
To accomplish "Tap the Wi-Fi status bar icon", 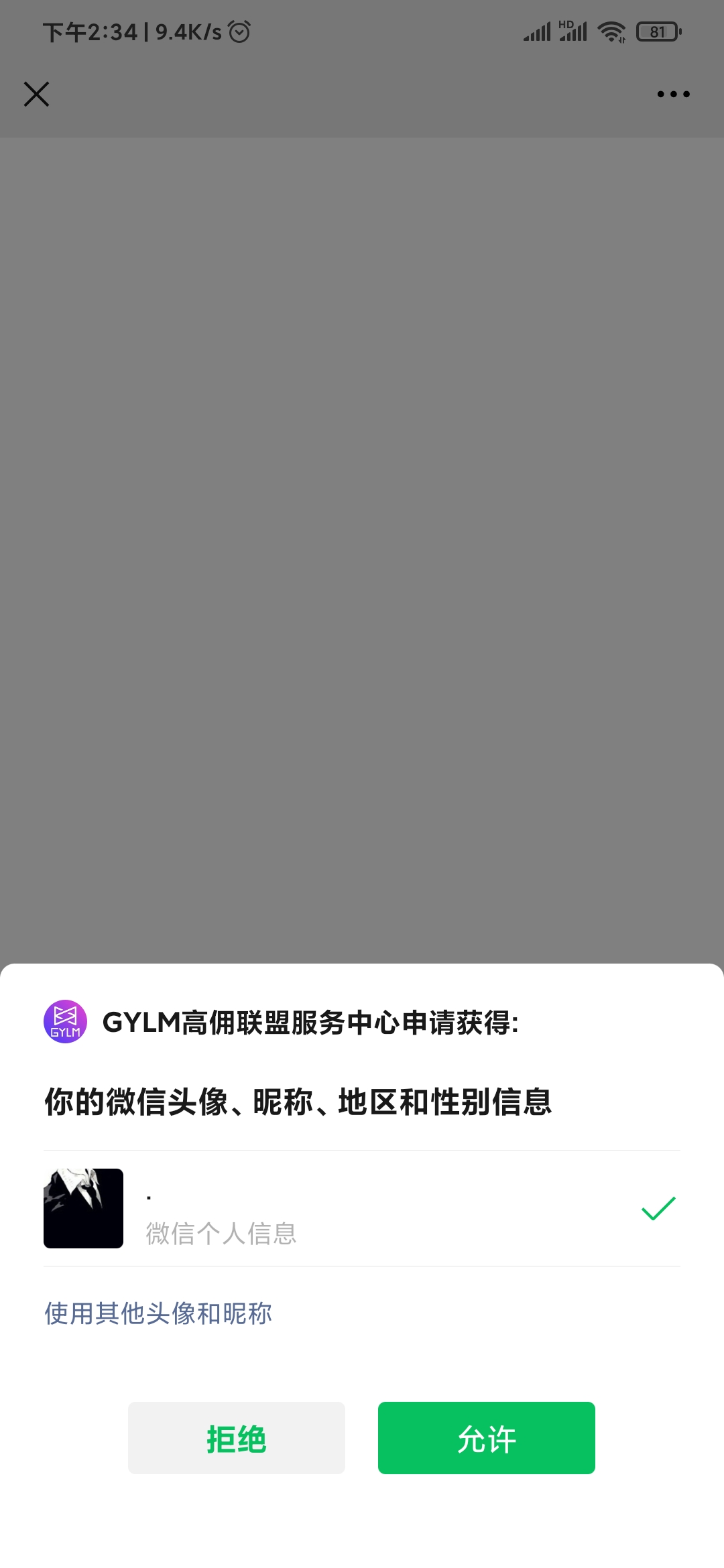I will pos(611,31).
